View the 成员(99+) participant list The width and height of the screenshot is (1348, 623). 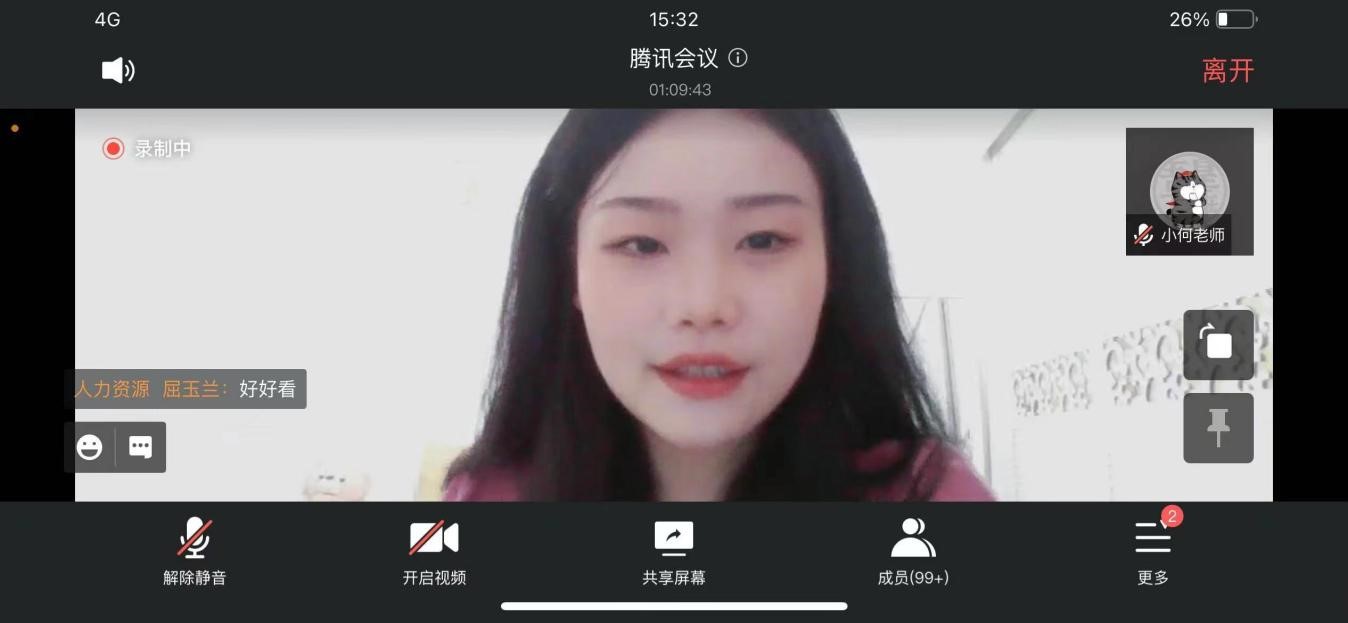tap(913, 550)
